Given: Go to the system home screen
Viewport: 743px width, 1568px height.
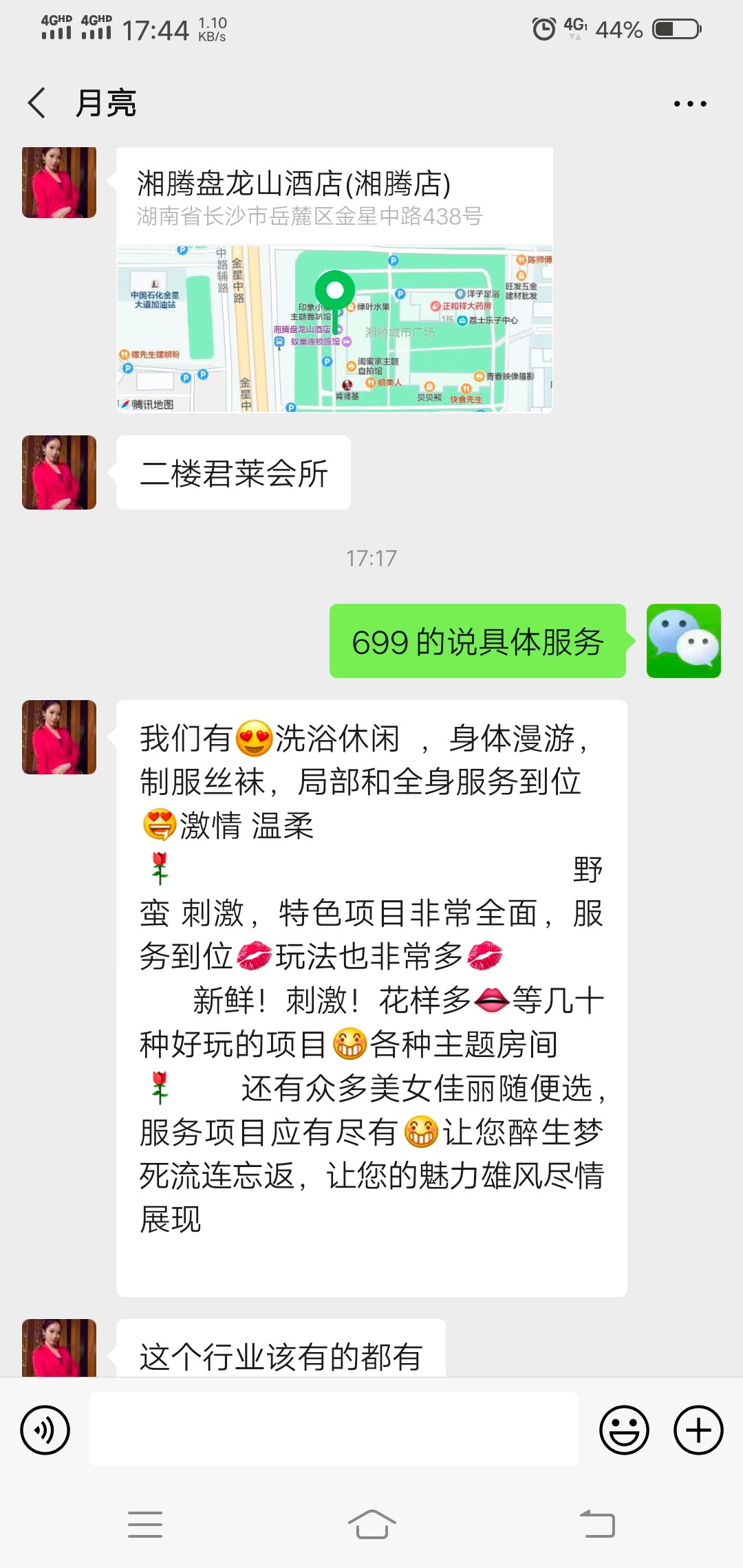Looking at the screenshot, I should click(x=371, y=1524).
